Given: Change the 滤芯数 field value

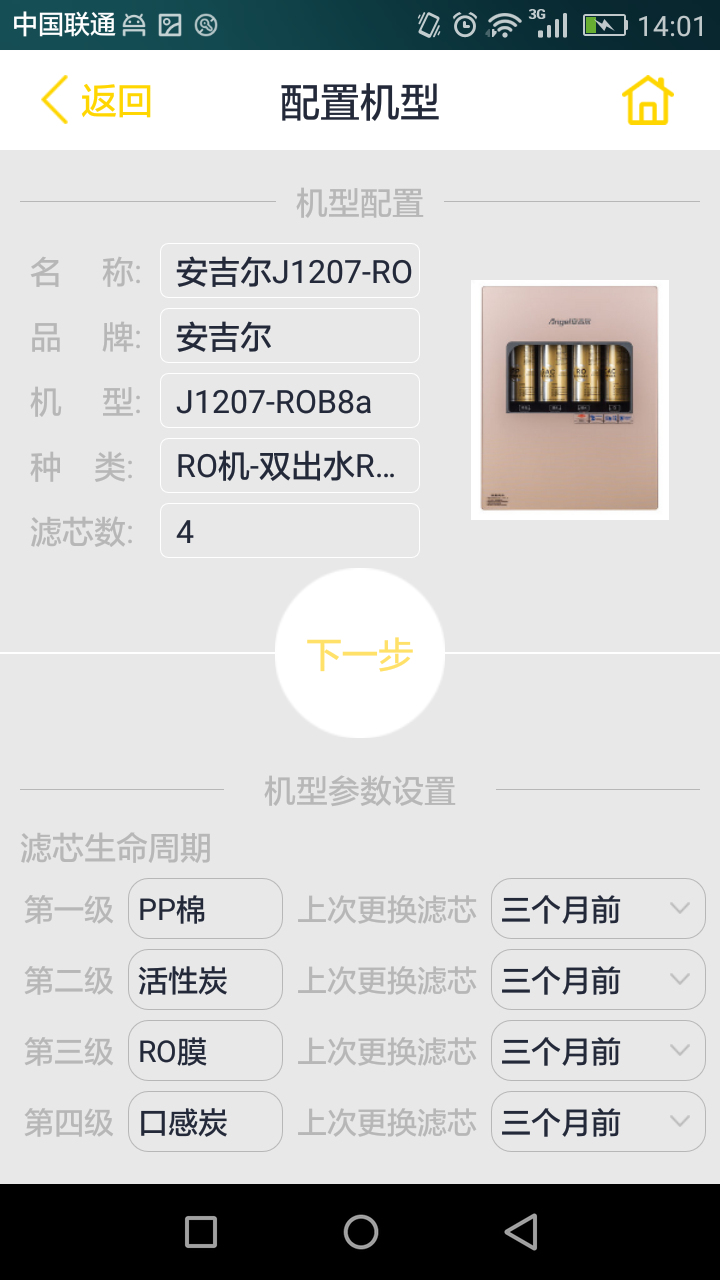Looking at the screenshot, I should (290, 531).
